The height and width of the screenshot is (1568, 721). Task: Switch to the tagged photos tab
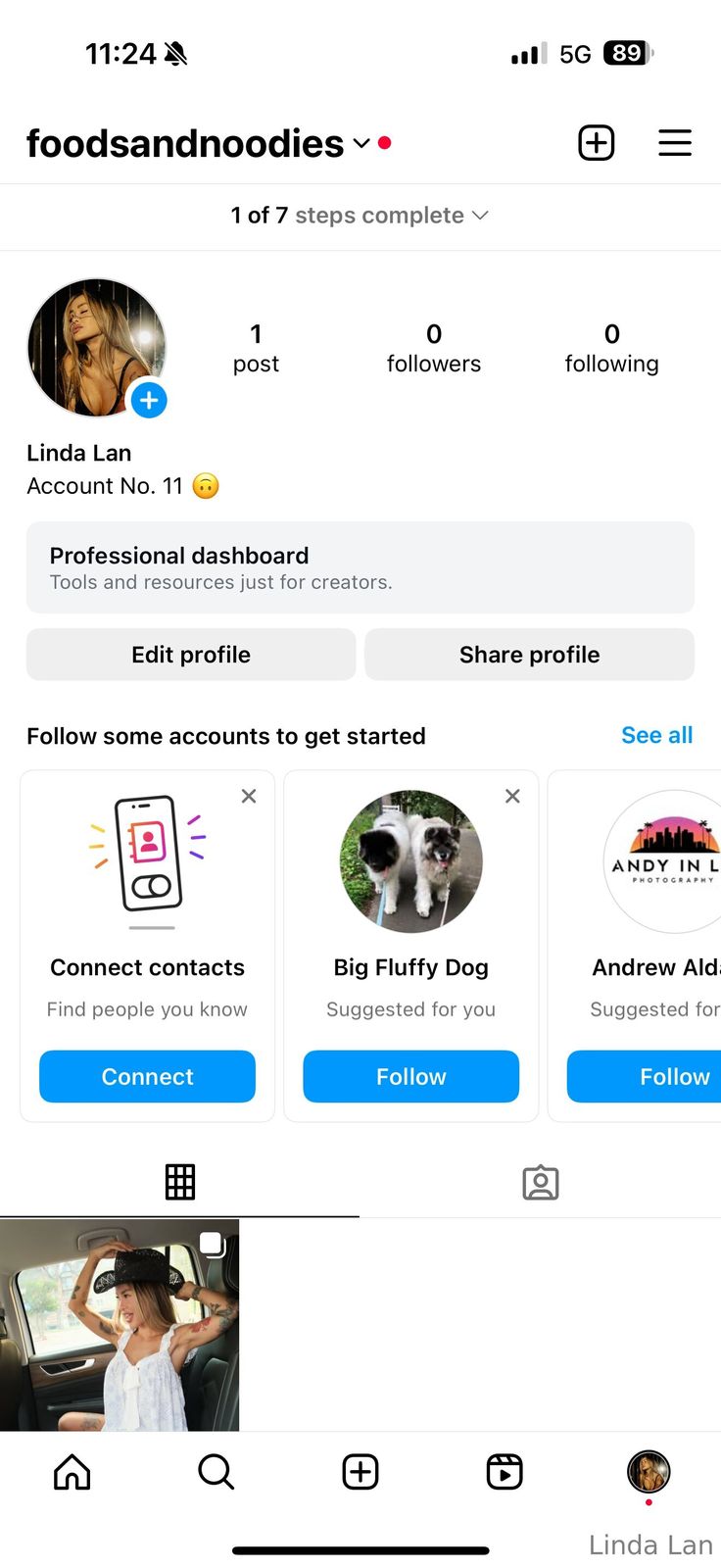click(540, 1183)
